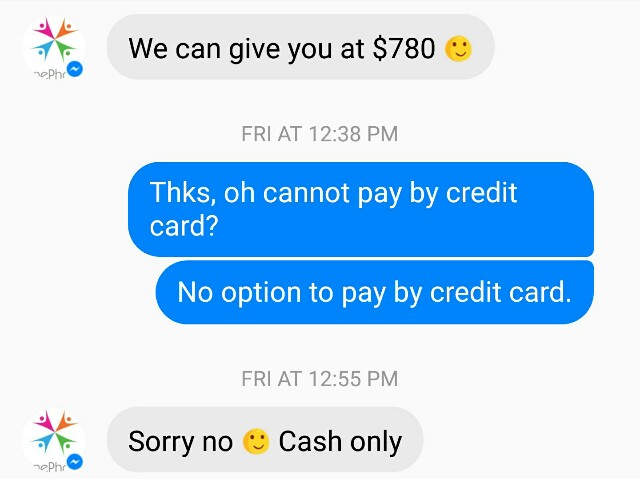Open sender's avatar beside the $780 message
Viewport: 640px width, 479px height.
[53, 47]
